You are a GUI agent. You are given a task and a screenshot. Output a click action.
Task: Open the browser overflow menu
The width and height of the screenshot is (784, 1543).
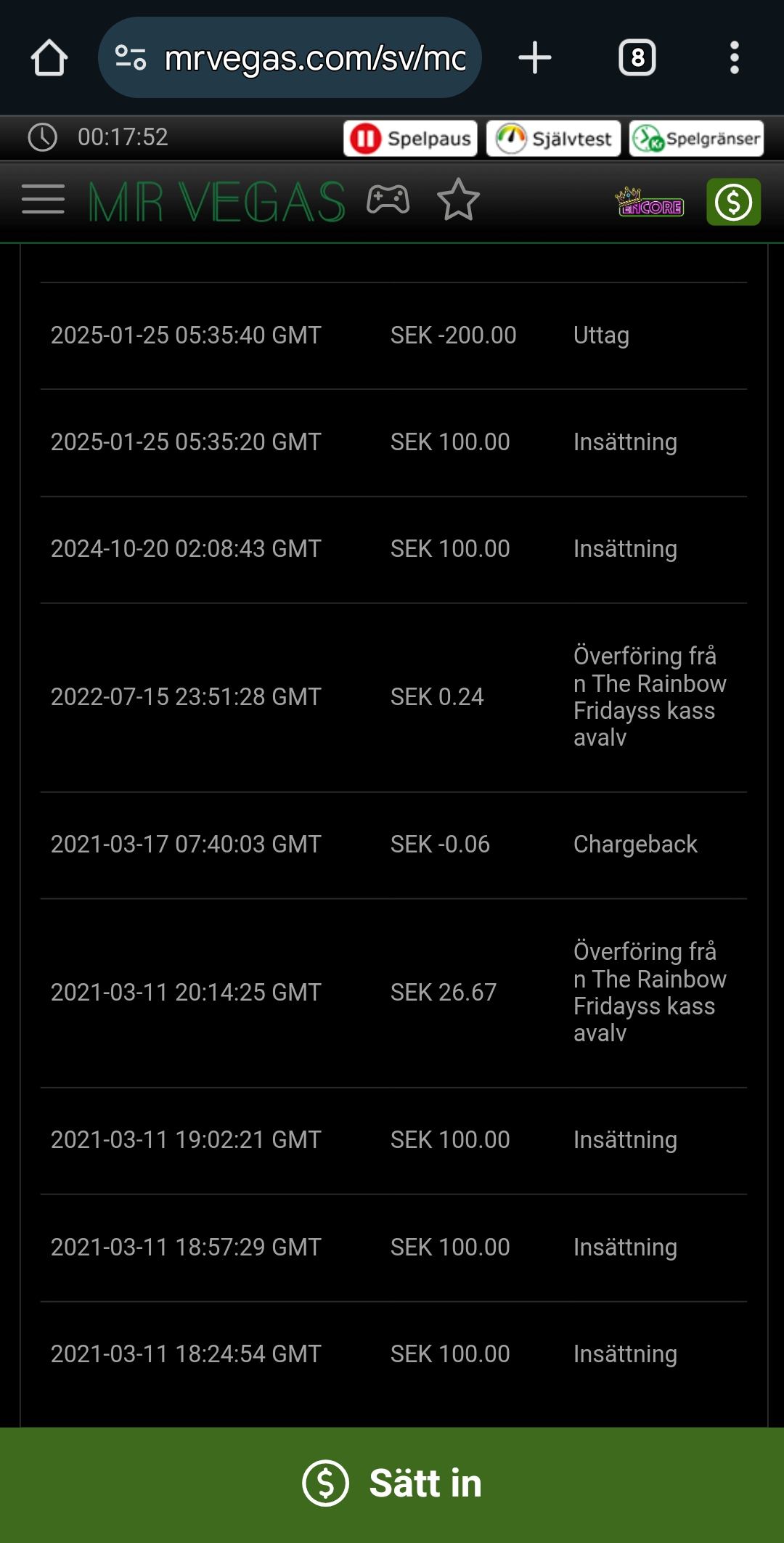(734, 58)
